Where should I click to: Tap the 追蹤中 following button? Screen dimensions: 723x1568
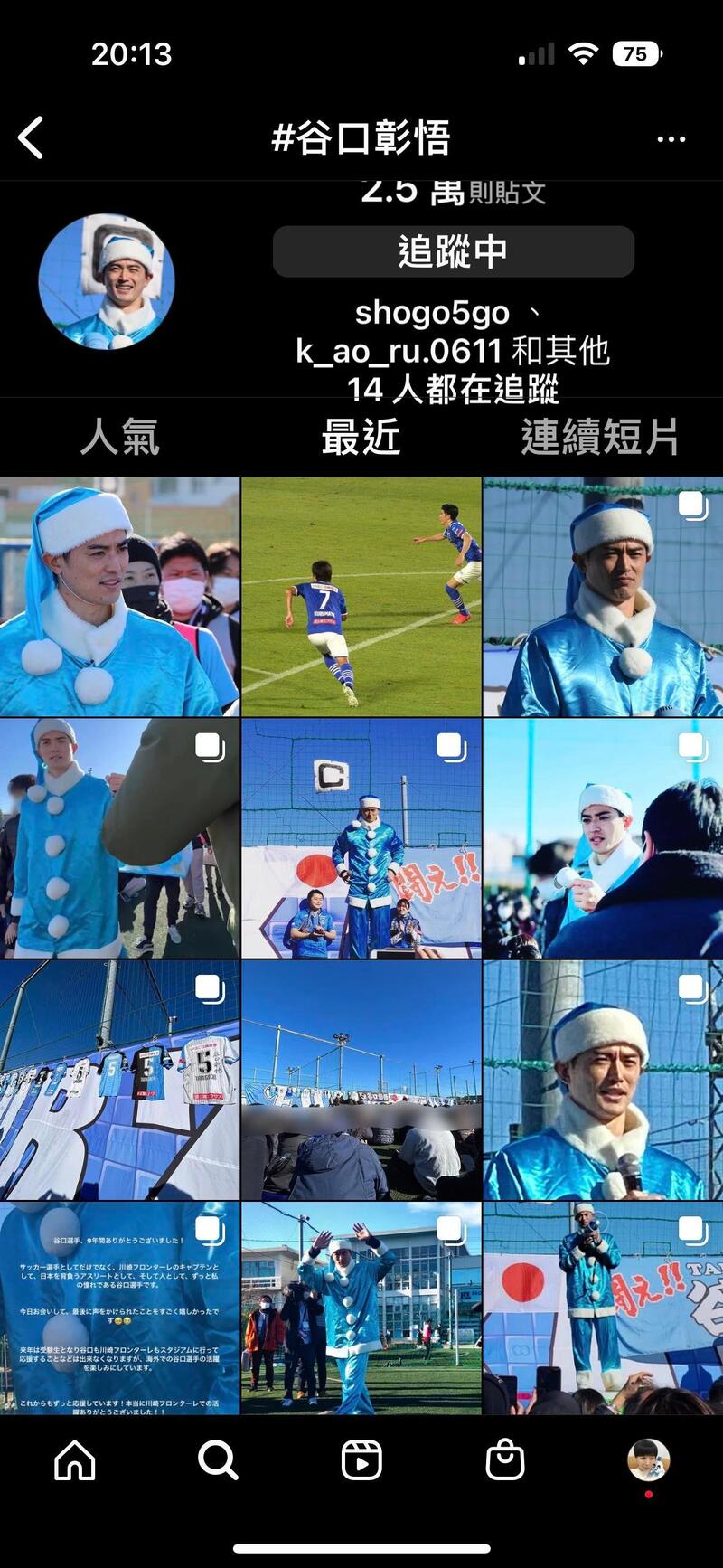click(453, 251)
